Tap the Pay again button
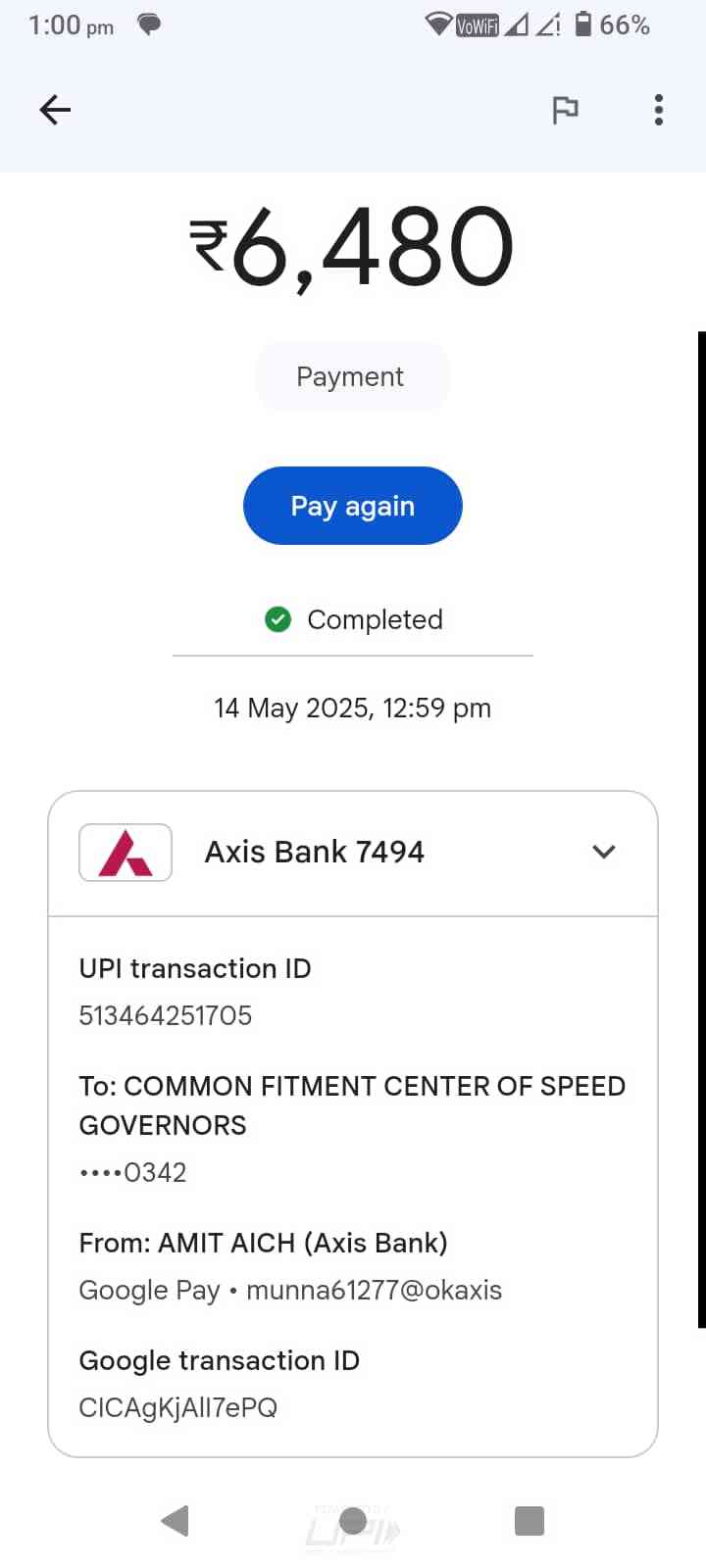 click(352, 506)
